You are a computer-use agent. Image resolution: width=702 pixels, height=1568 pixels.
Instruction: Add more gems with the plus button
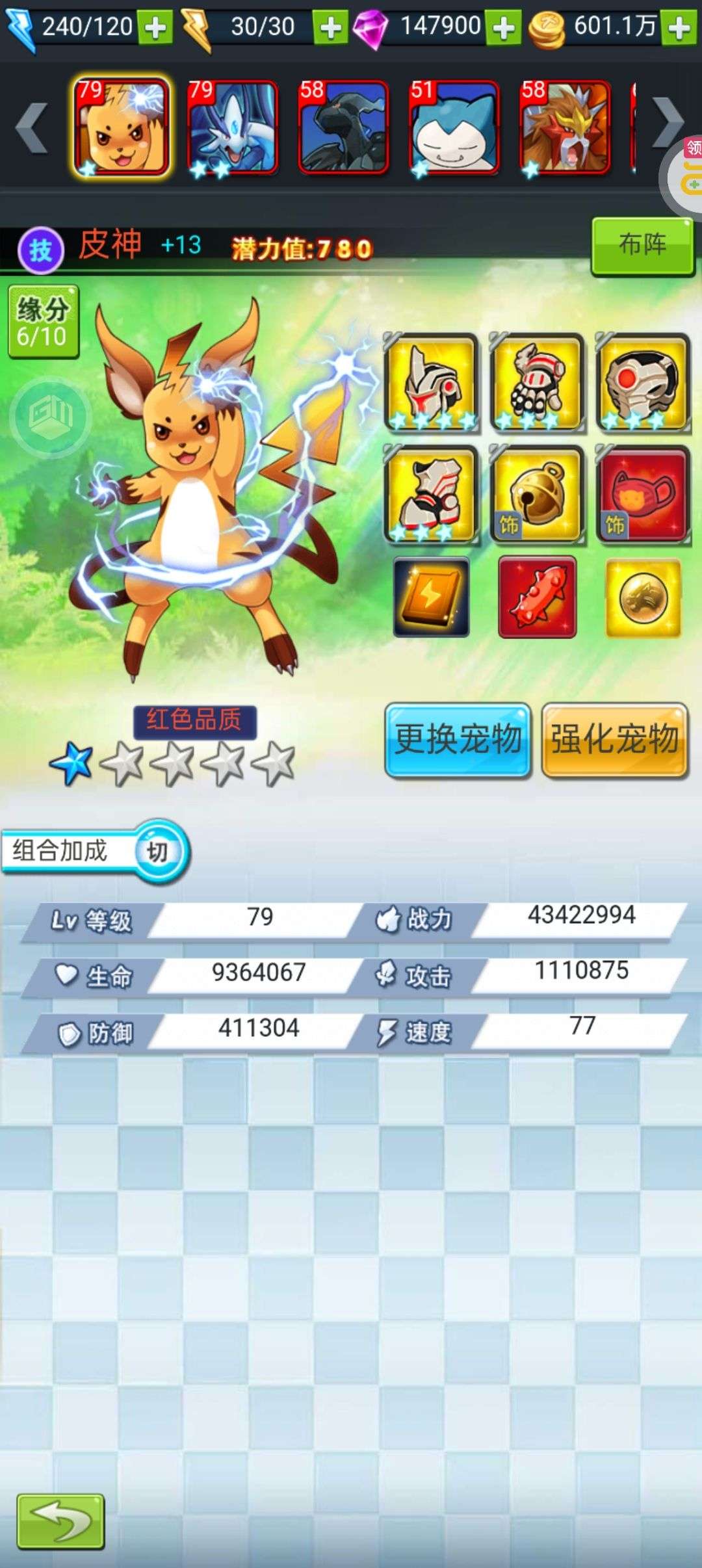(x=504, y=28)
